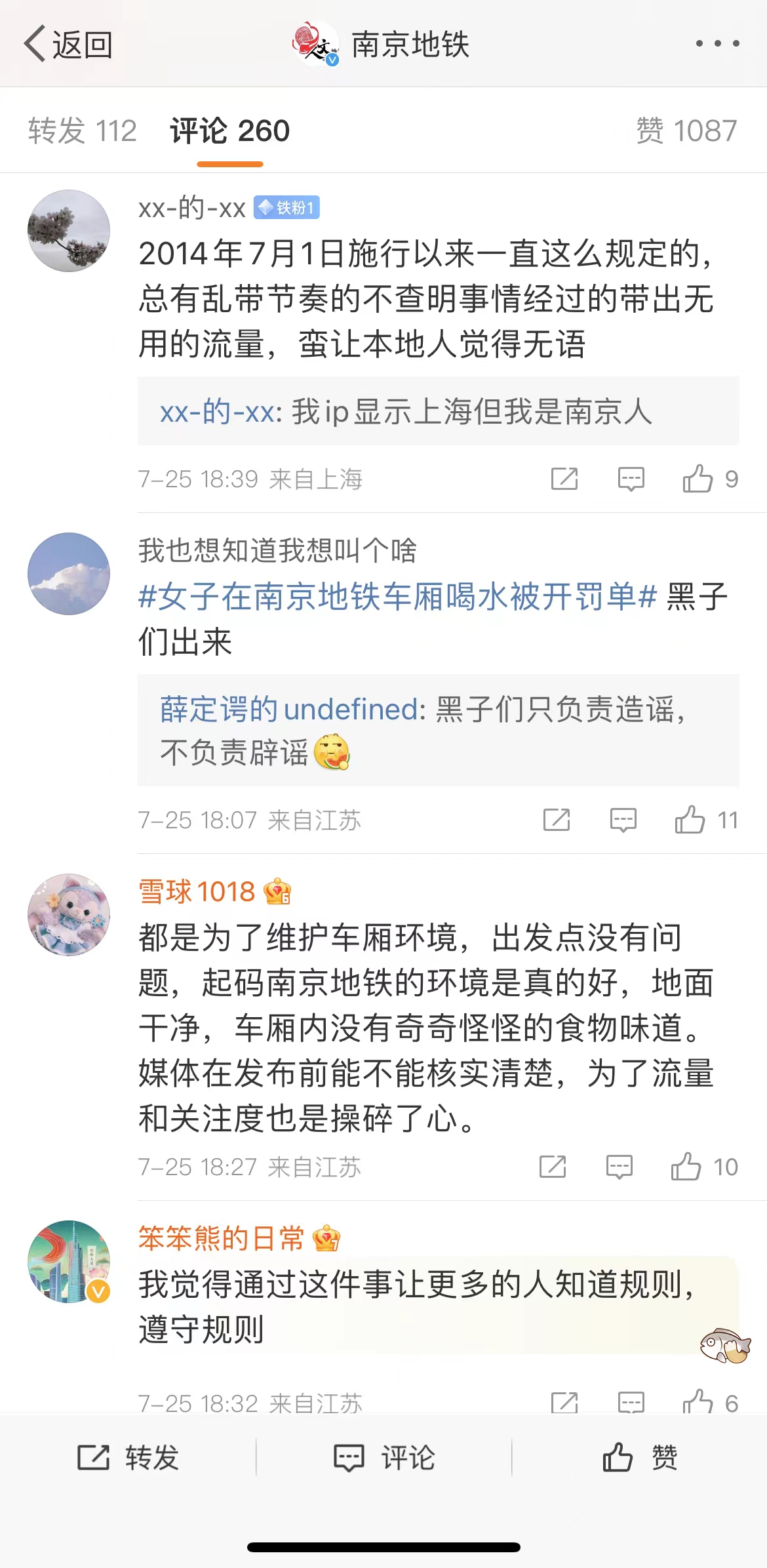
Task: Open the three-dot overflow menu
Action: 717,44
